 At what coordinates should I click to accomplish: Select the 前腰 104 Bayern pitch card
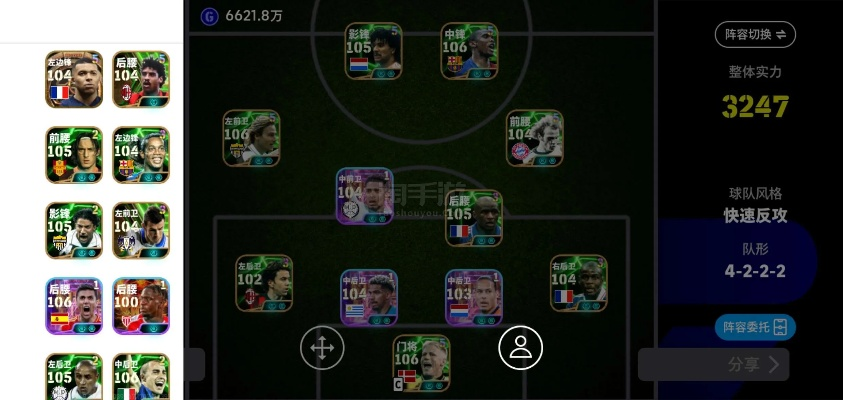(534, 138)
